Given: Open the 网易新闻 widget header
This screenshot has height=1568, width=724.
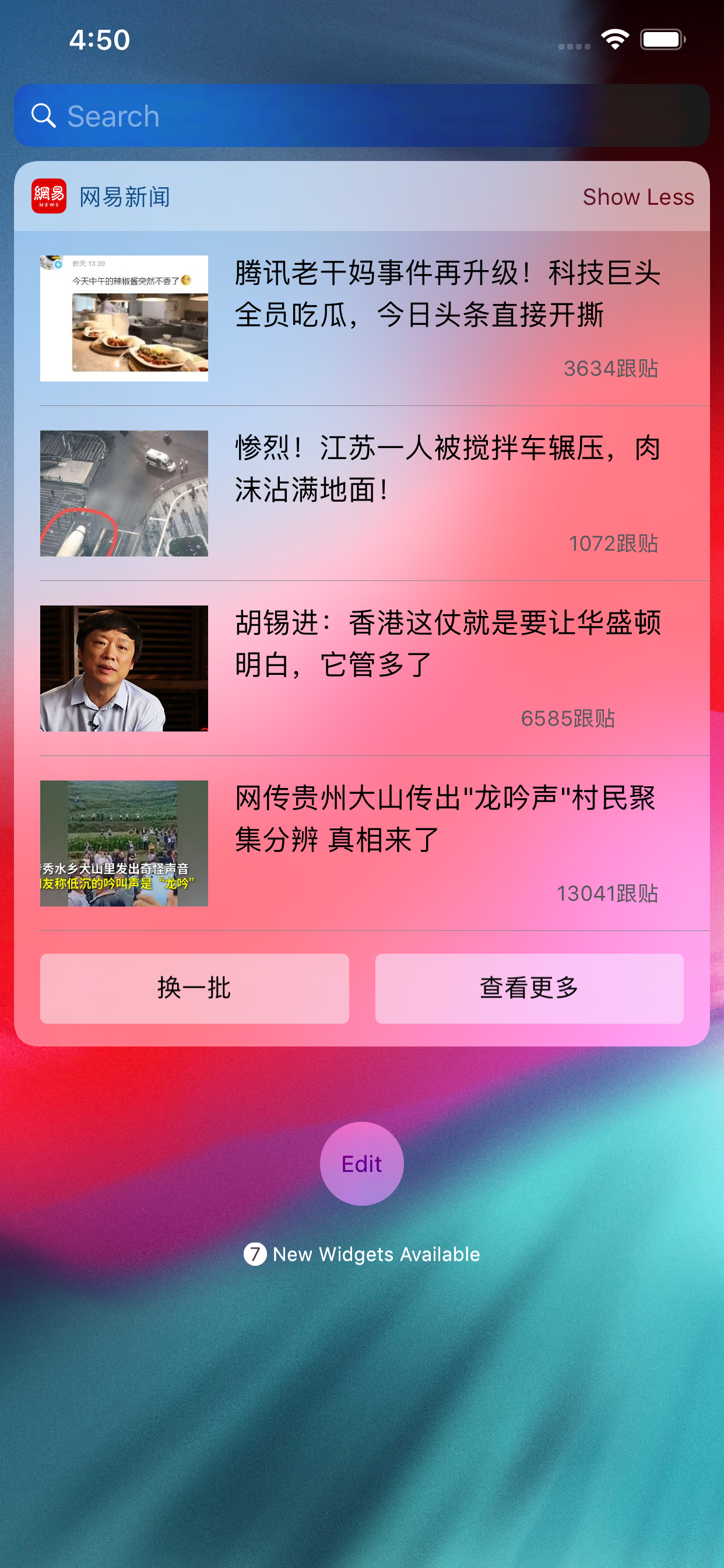Looking at the screenshot, I should click(125, 197).
